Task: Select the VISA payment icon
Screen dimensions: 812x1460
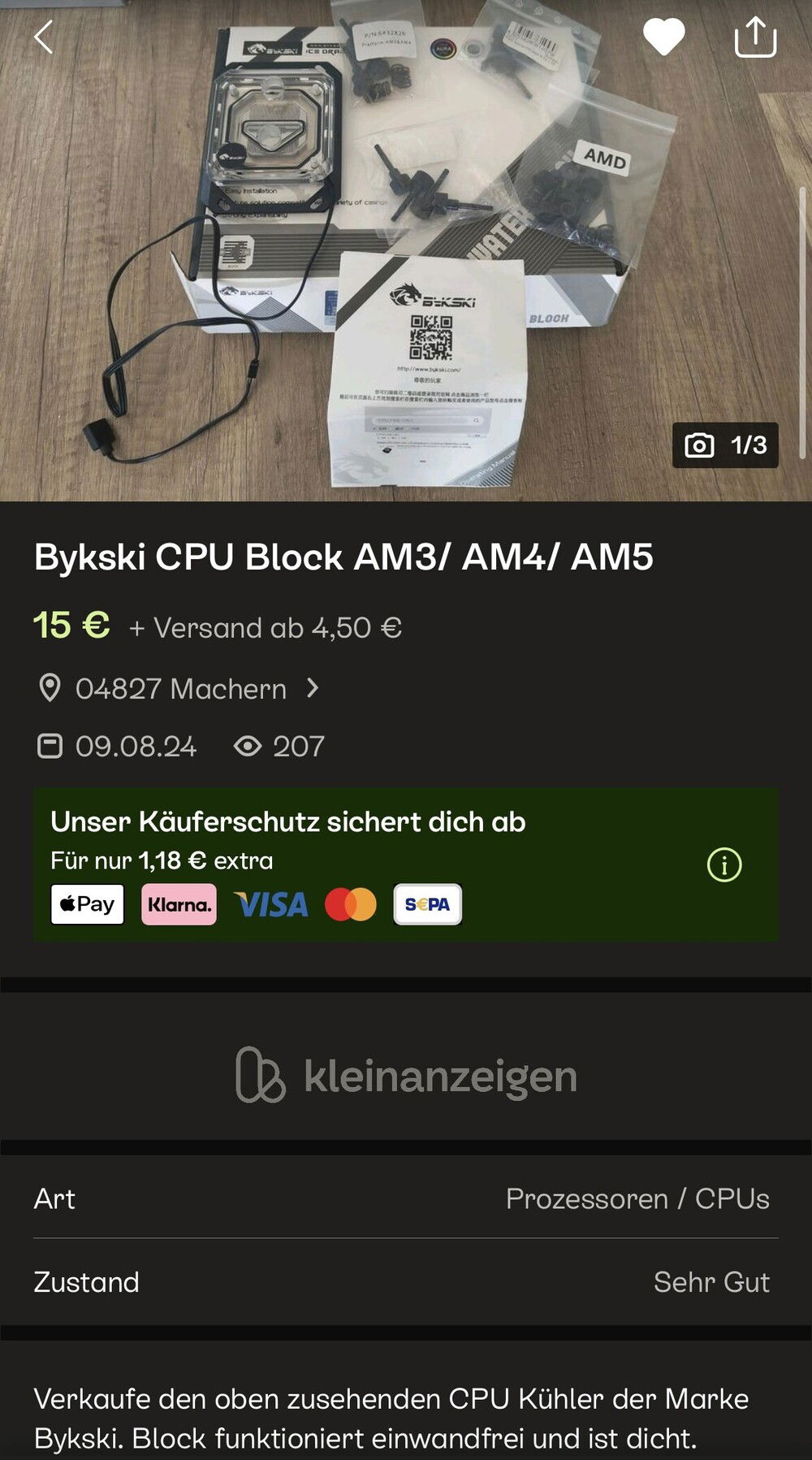Action: (270, 903)
